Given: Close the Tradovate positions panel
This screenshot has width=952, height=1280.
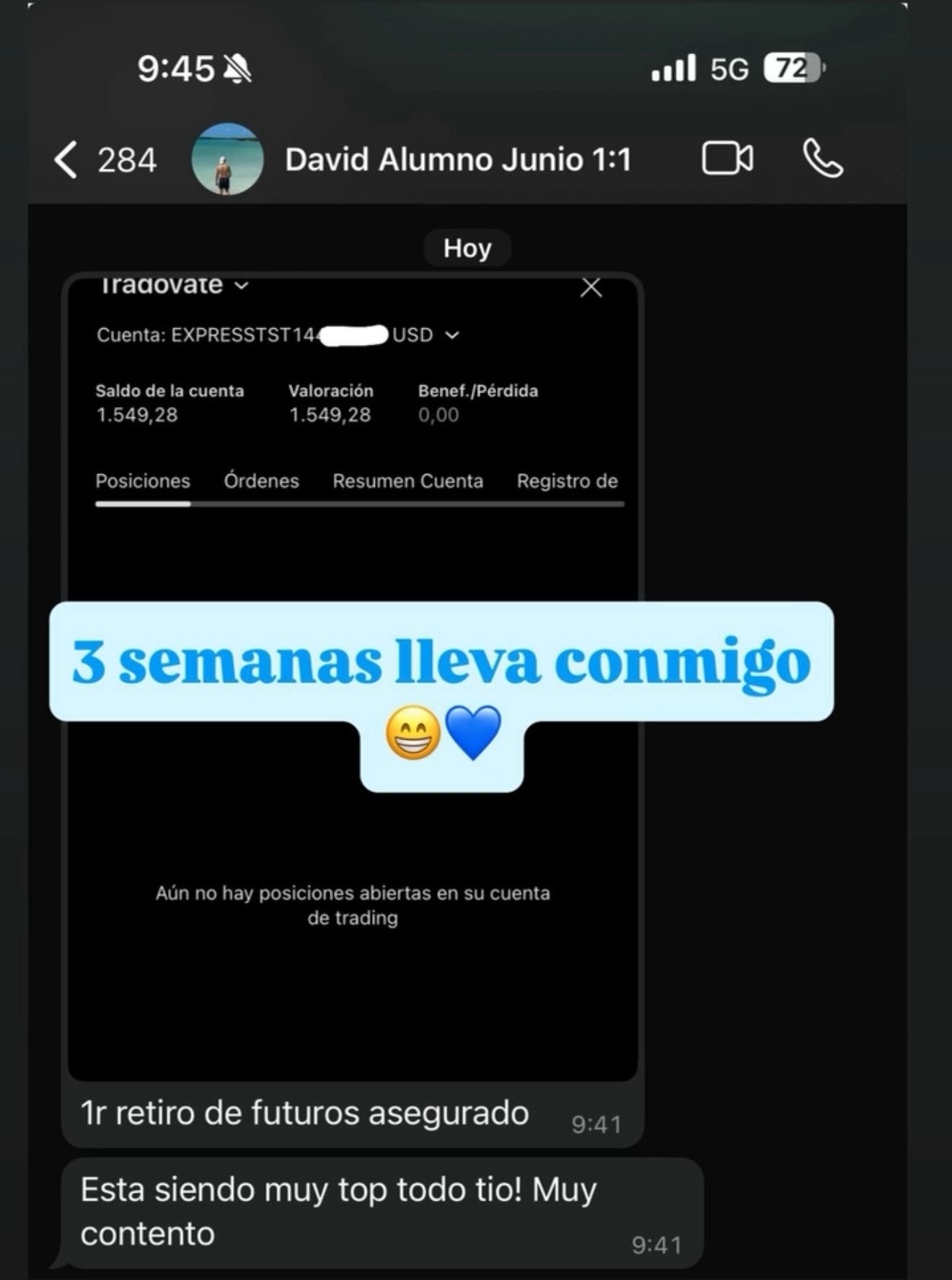Looking at the screenshot, I should click(x=591, y=287).
